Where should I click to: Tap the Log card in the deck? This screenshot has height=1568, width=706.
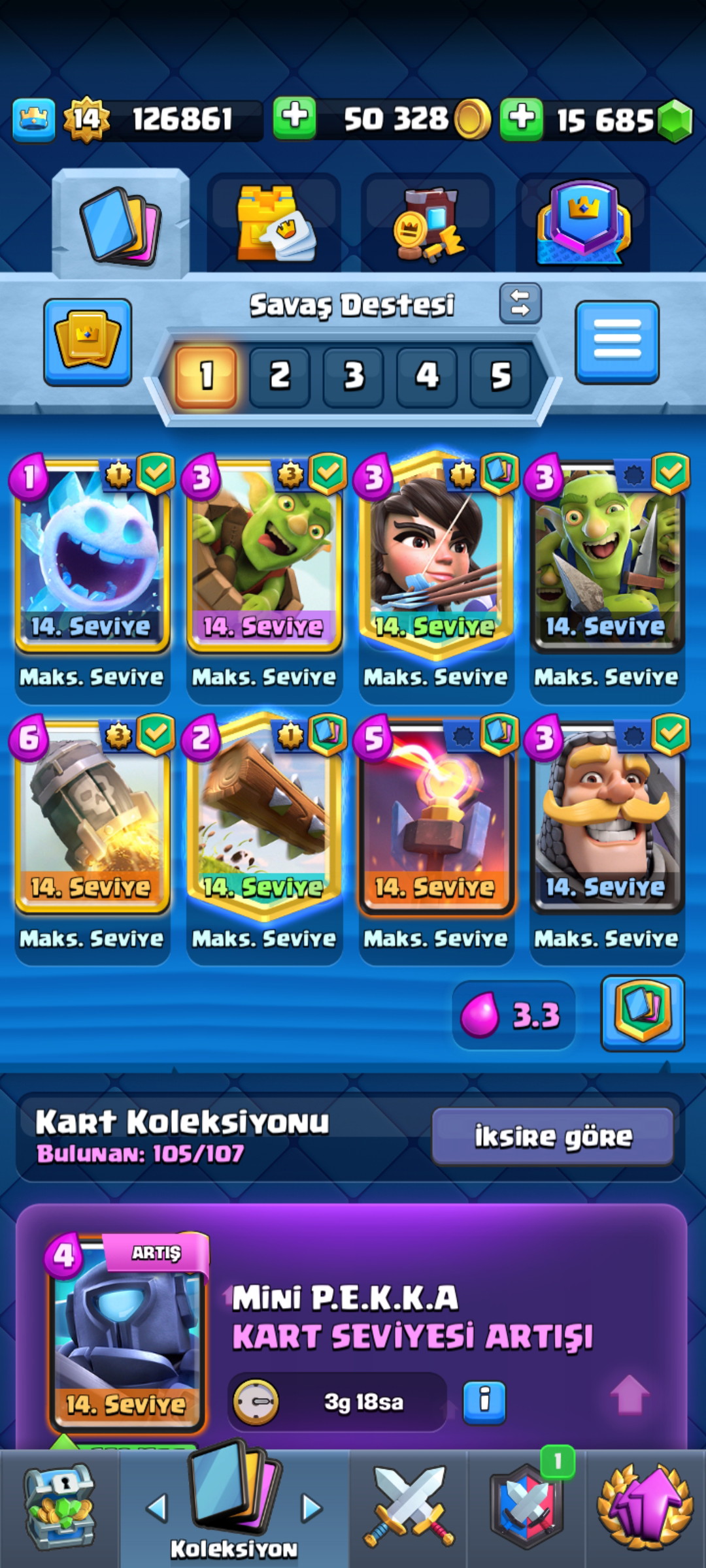[264, 817]
